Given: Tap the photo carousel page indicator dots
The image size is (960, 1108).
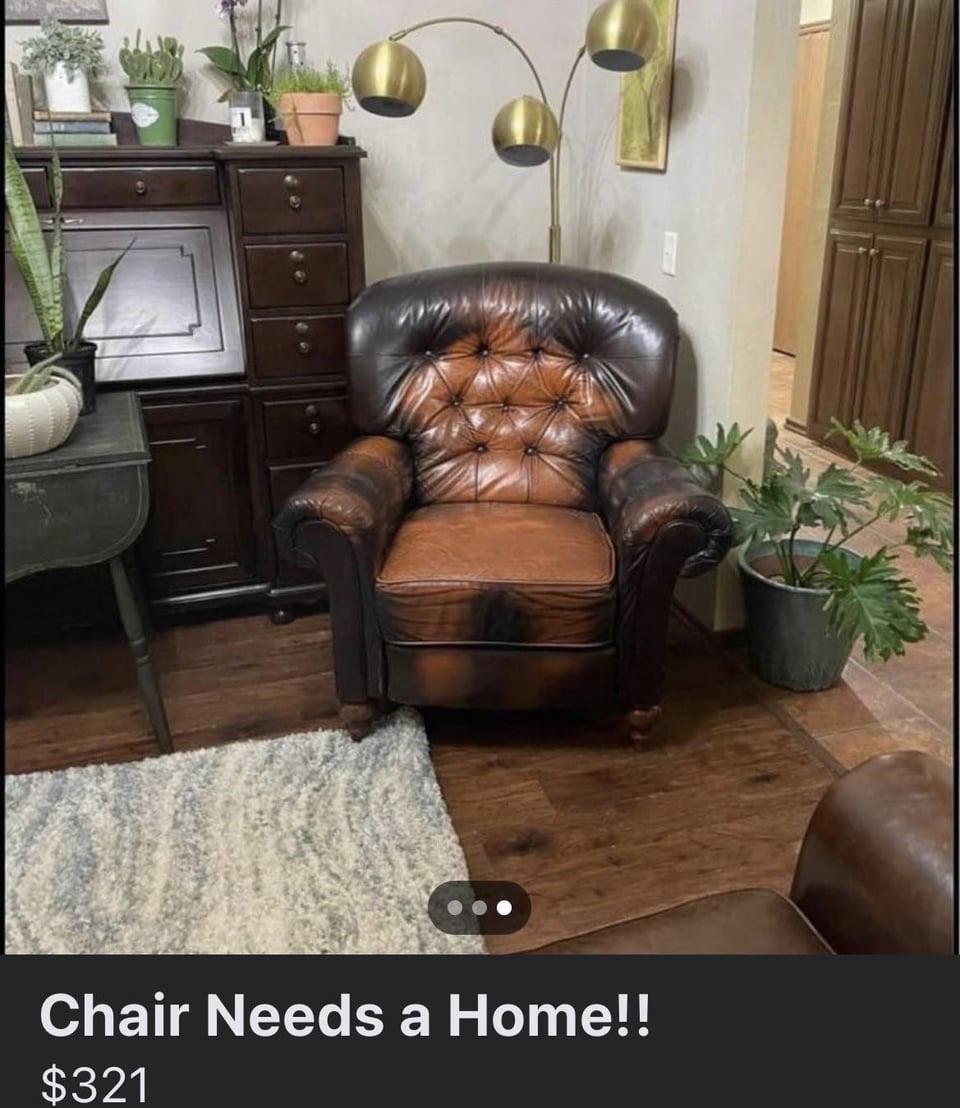Looking at the screenshot, I should pos(479,907).
